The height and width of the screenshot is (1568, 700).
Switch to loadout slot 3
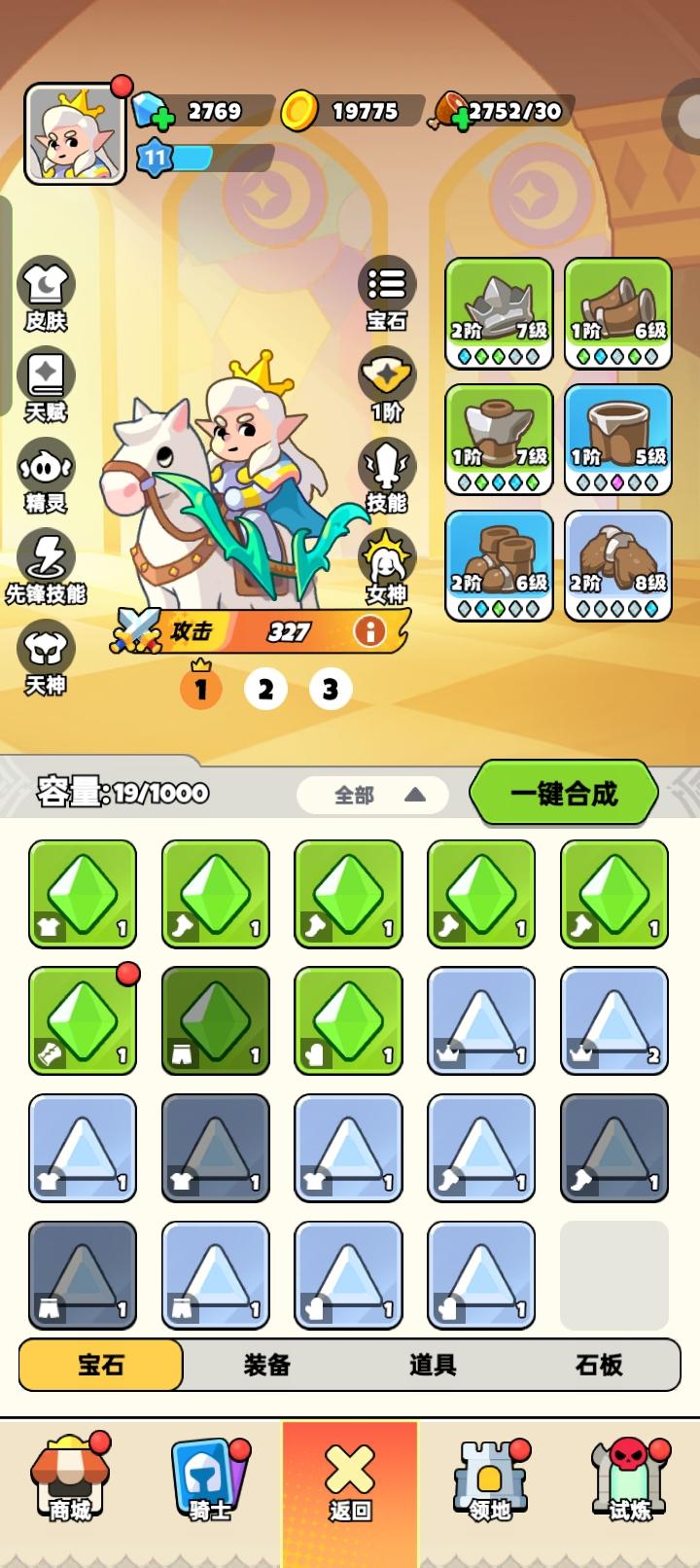[x=331, y=690]
